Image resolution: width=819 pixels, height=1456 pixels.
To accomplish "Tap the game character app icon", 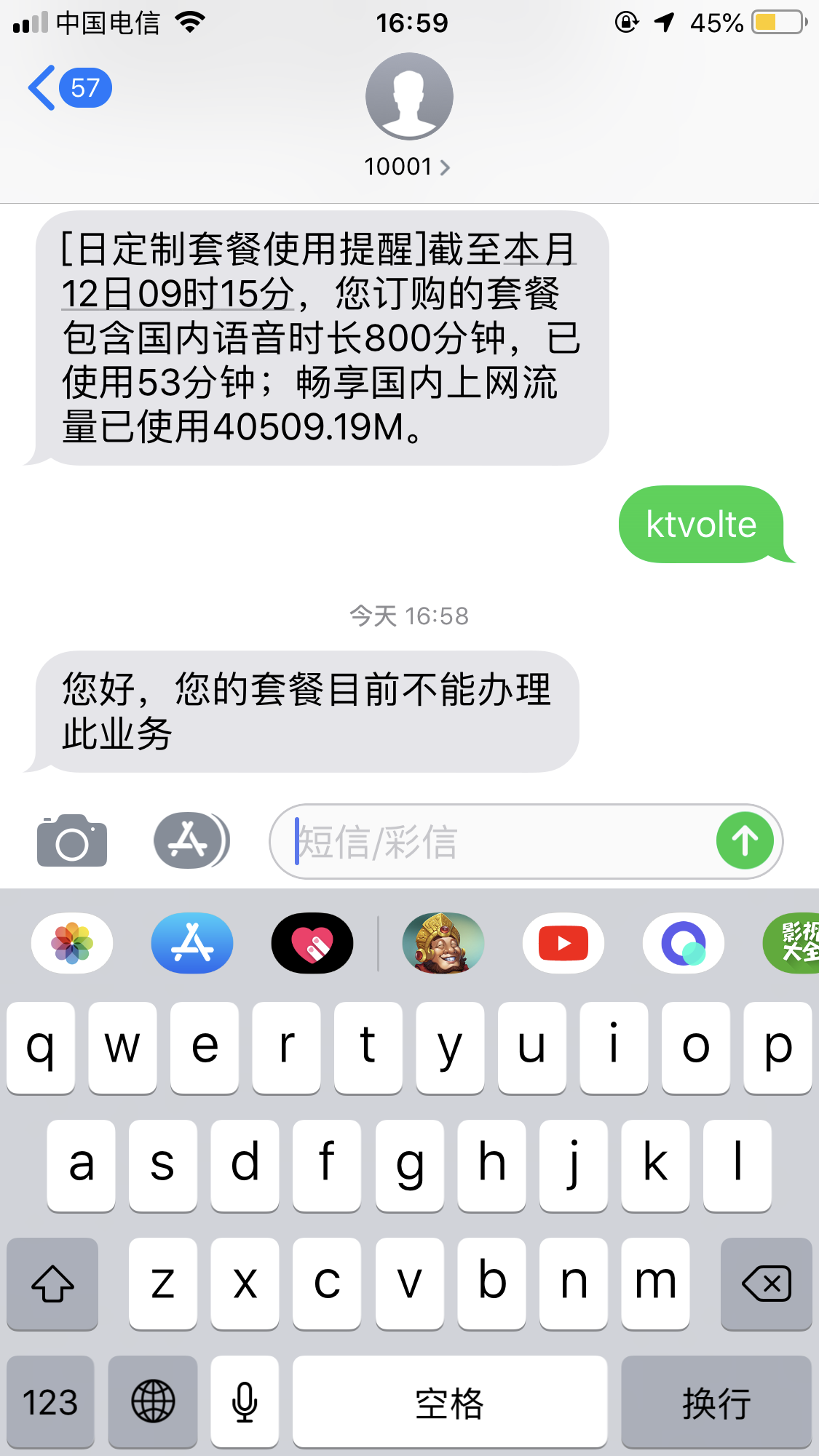I will click(443, 943).
